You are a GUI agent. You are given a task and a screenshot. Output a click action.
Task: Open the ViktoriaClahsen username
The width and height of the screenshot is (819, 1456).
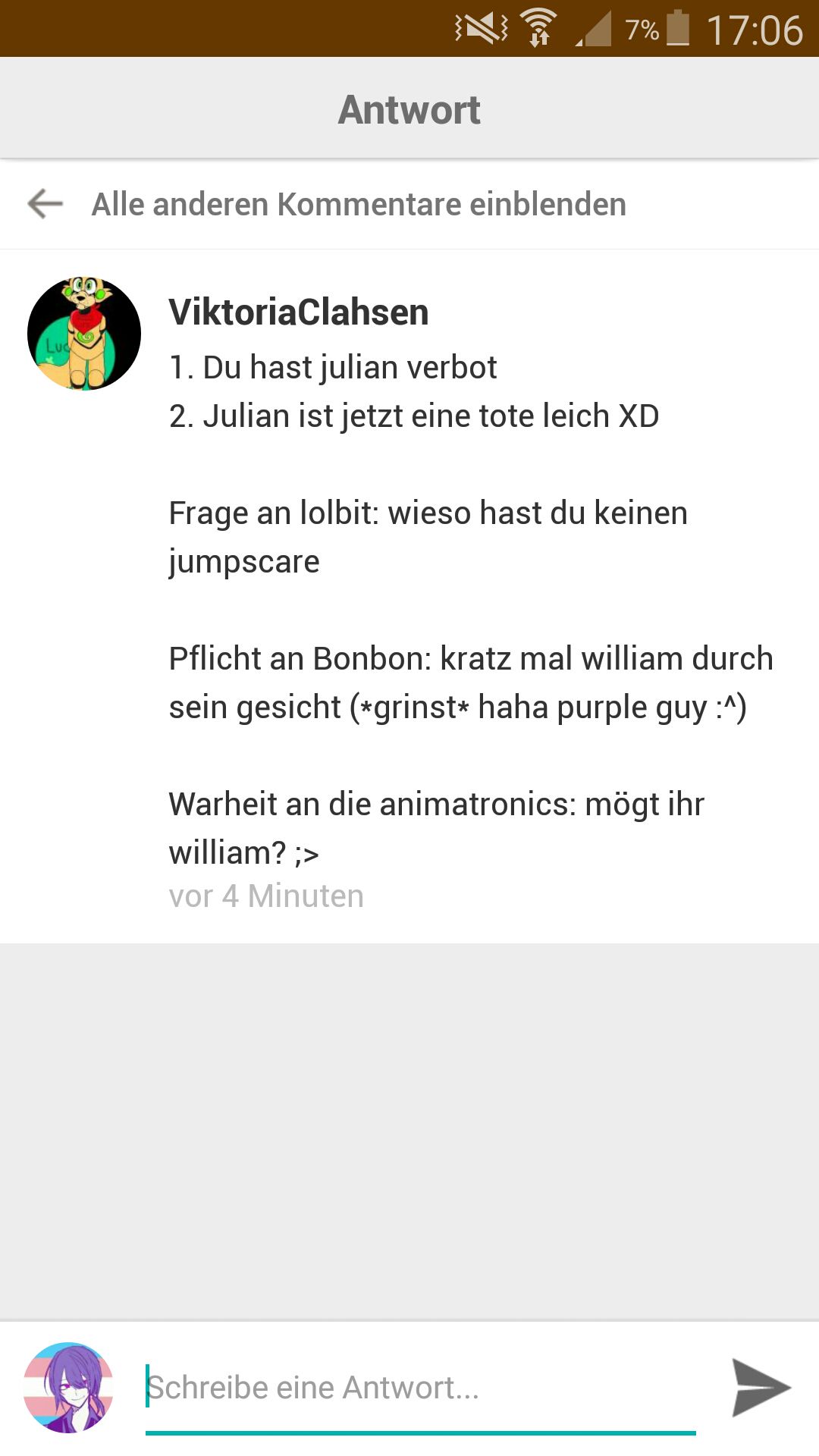pyautogui.click(x=299, y=312)
